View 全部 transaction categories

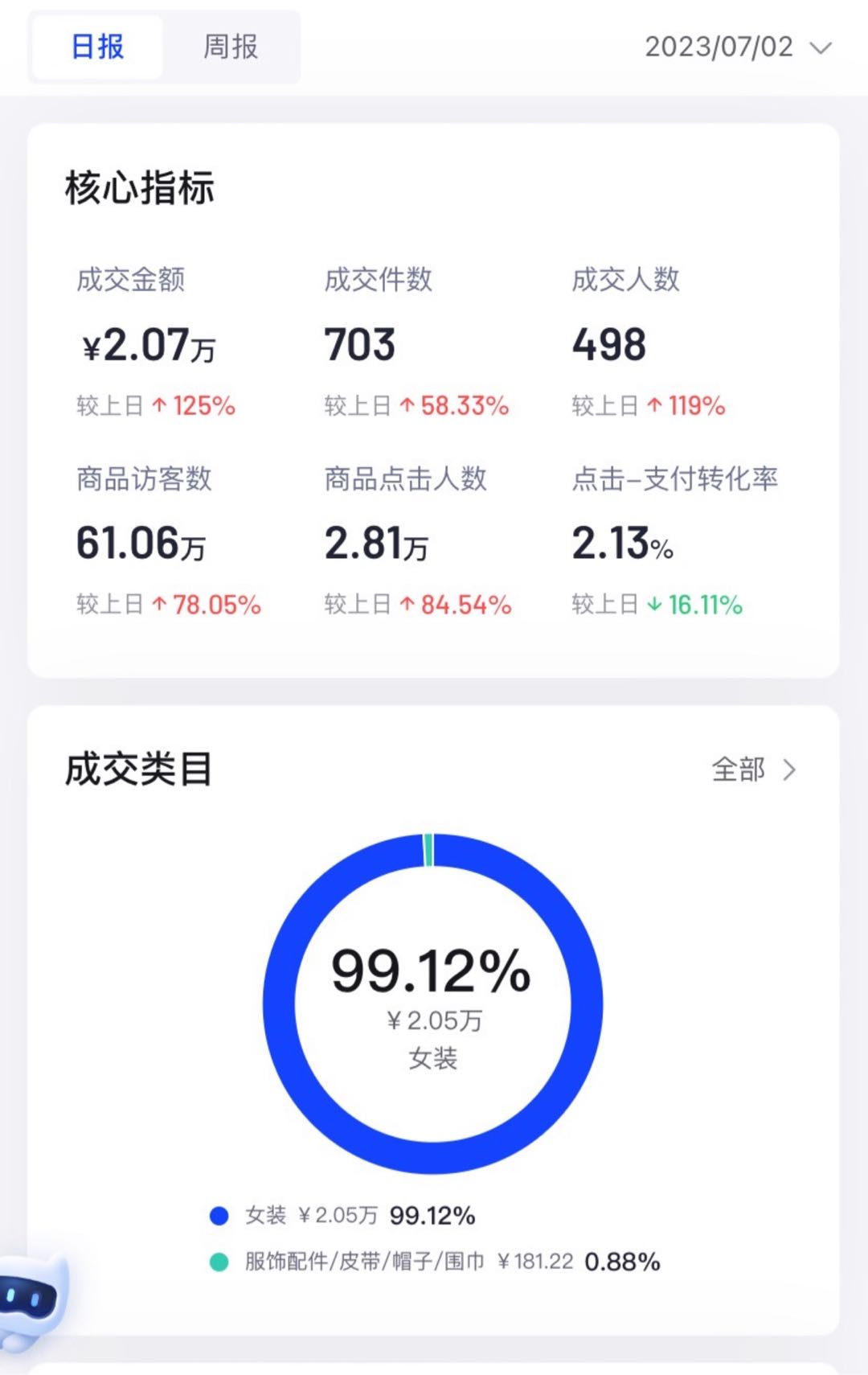(753, 770)
